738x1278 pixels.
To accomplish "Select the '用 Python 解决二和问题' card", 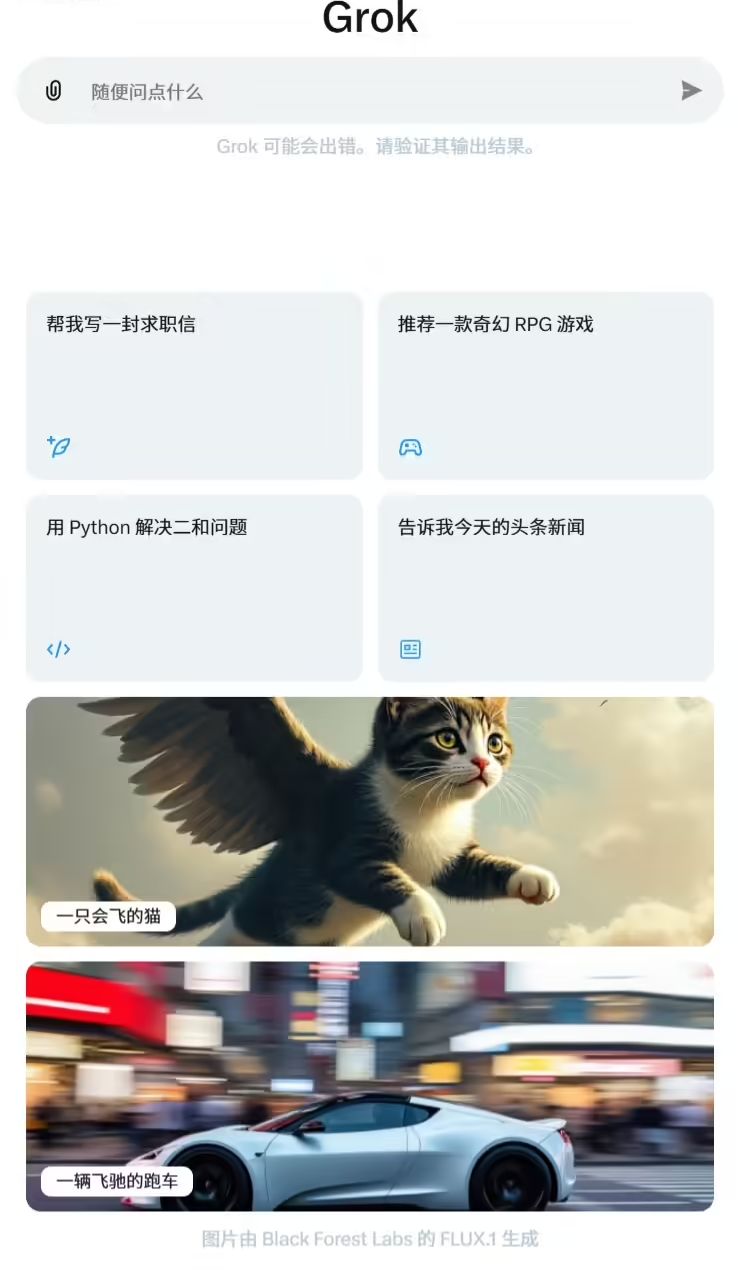I will pyautogui.click(x=194, y=588).
